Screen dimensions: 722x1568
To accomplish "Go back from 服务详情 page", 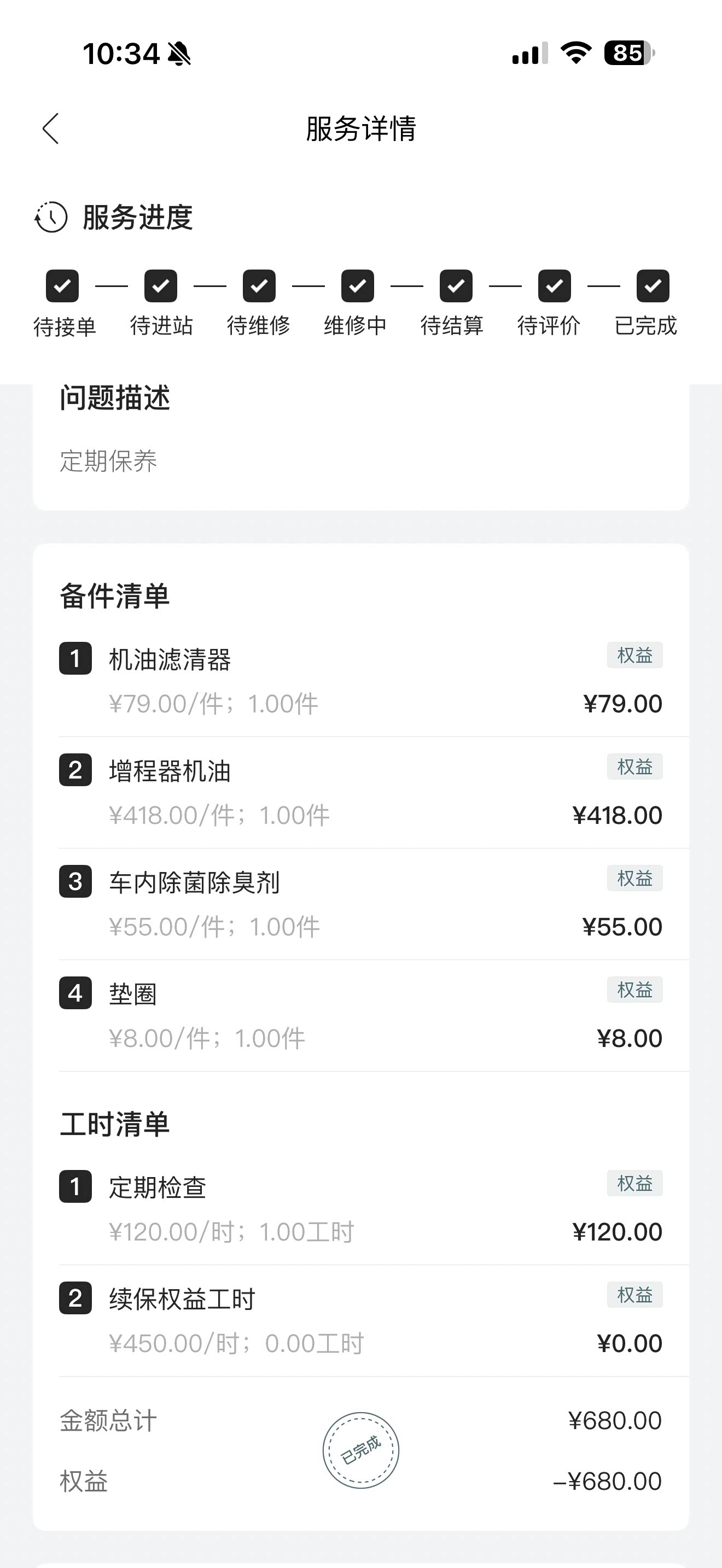I will click(50, 128).
